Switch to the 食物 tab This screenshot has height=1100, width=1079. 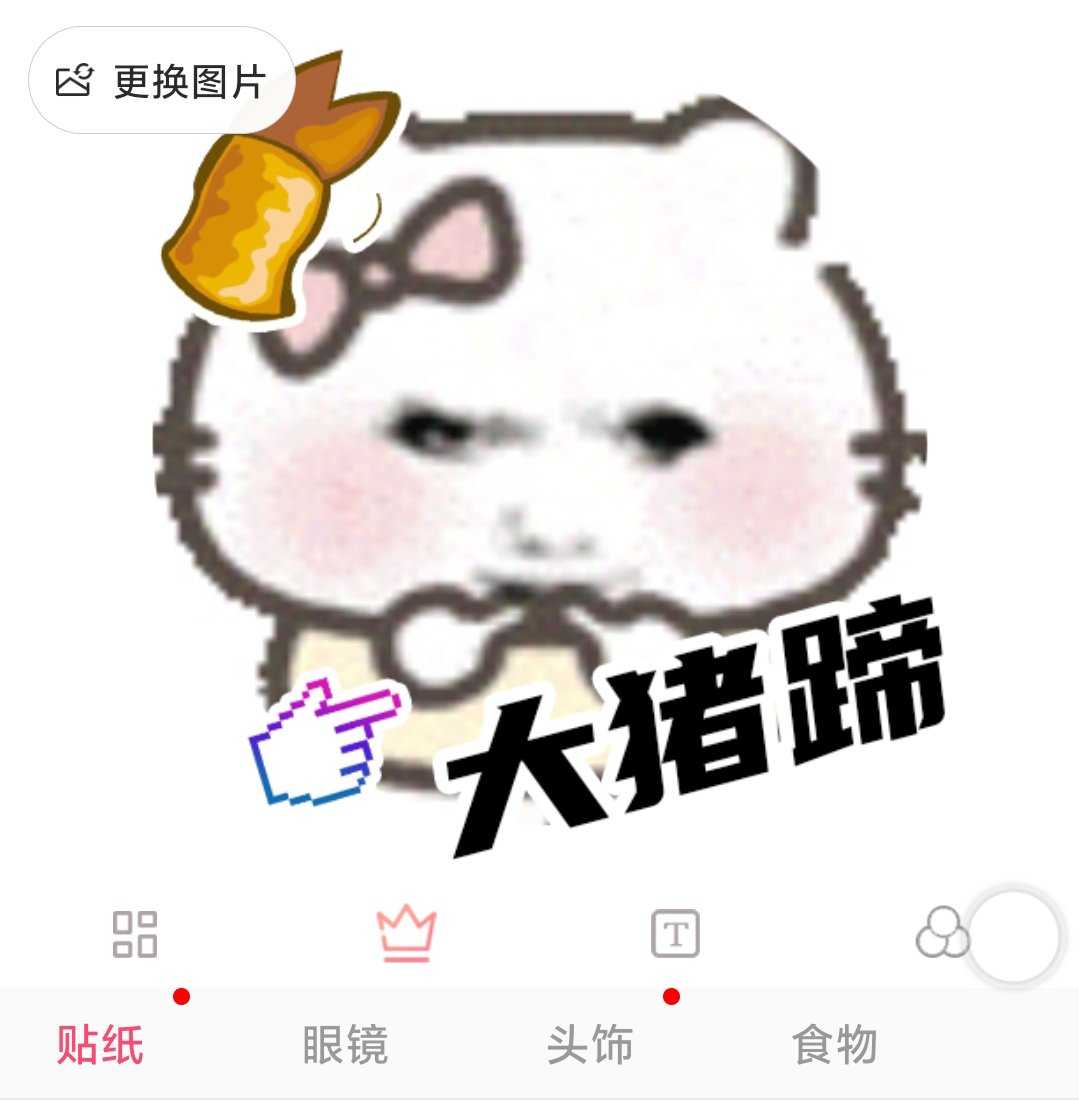pyautogui.click(x=834, y=1046)
